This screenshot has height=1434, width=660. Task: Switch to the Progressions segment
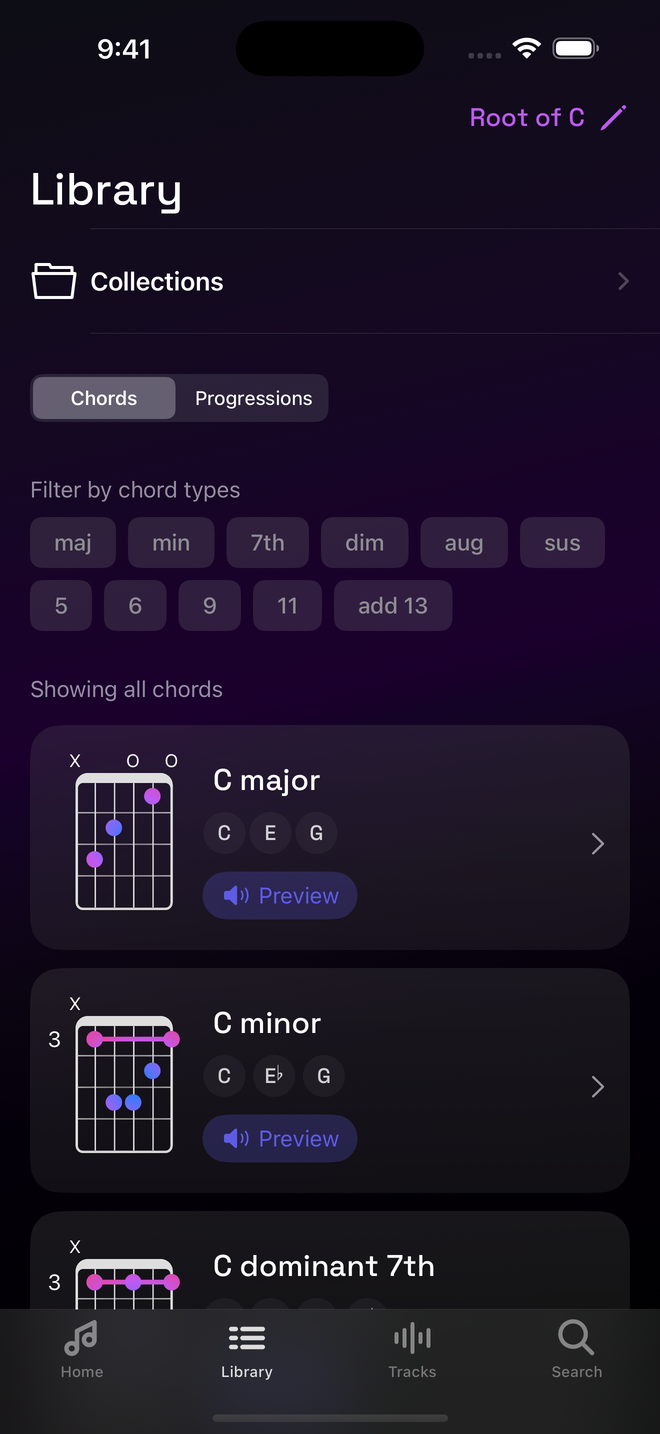pos(253,398)
